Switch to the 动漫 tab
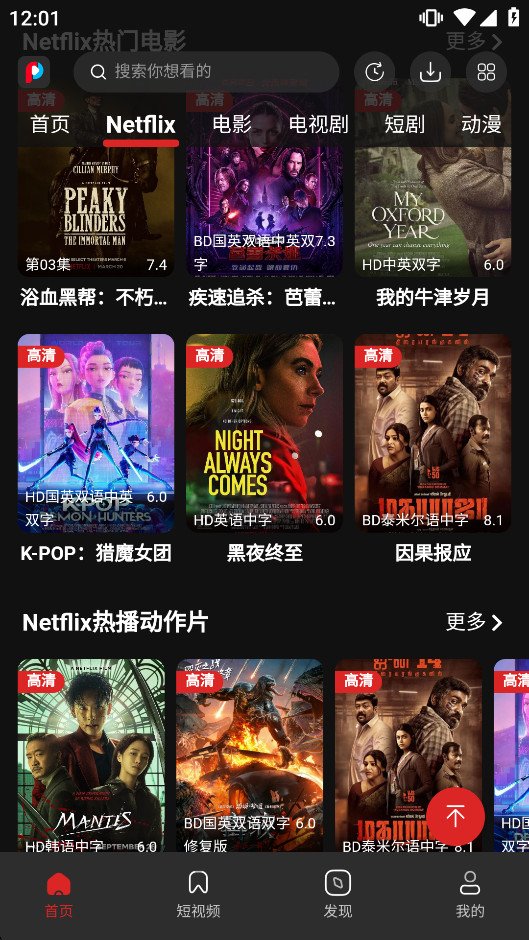529x940 pixels. pos(481,124)
